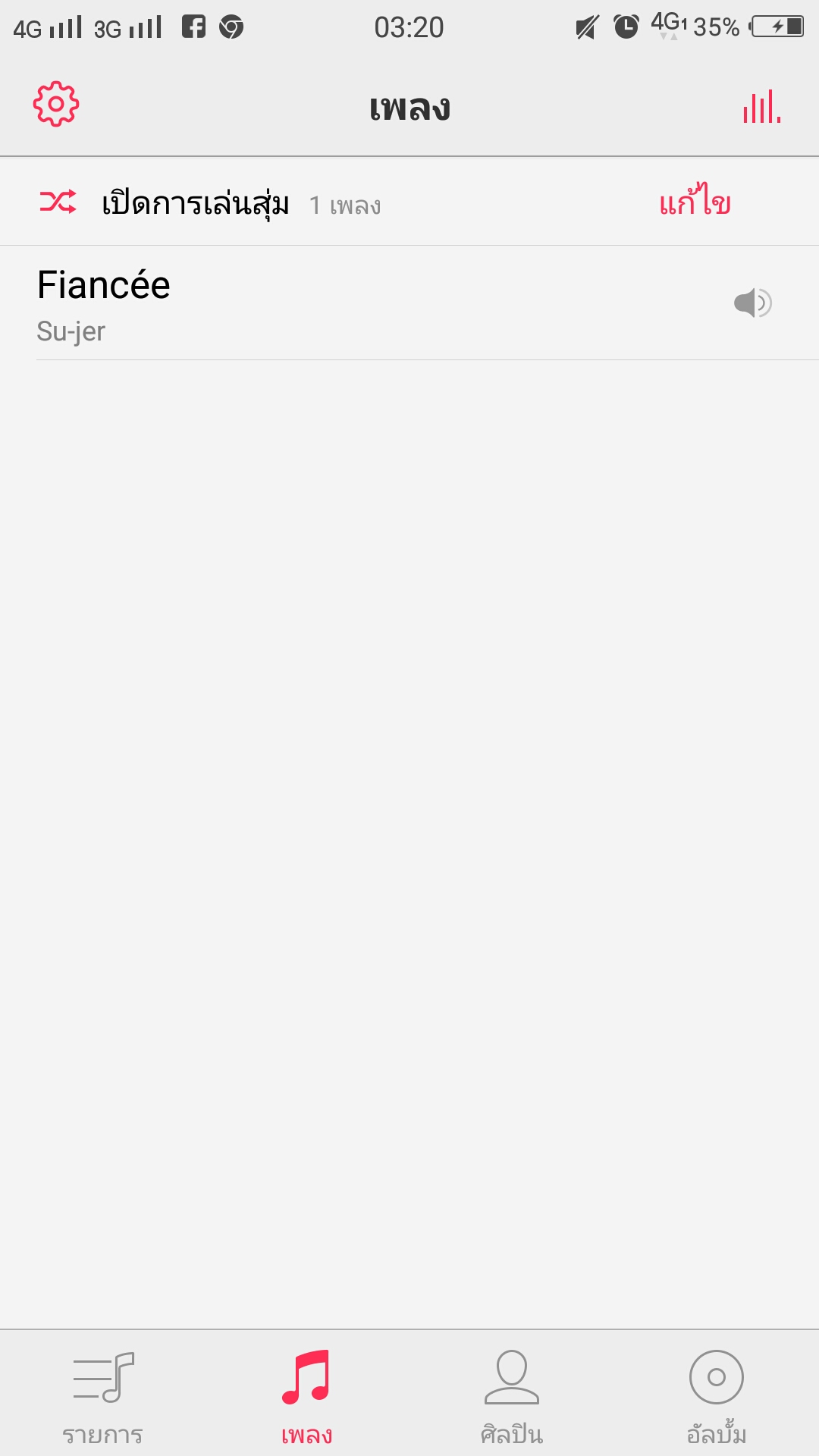The image size is (819, 1456).
Task: Play the song Fiancée by Su-jer
Action: click(409, 303)
